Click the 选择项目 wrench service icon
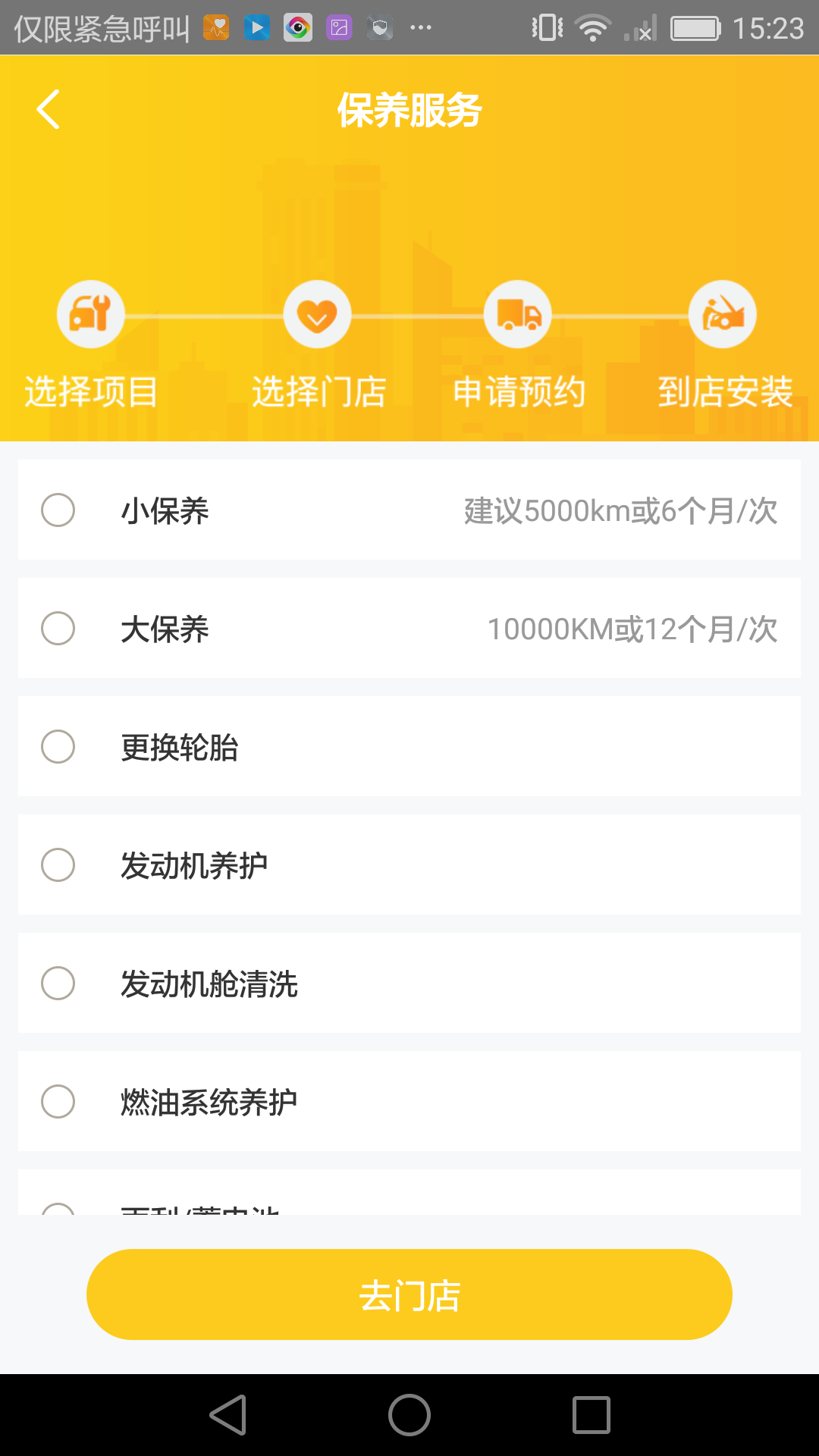This screenshot has height=1456, width=819. pos(90,314)
